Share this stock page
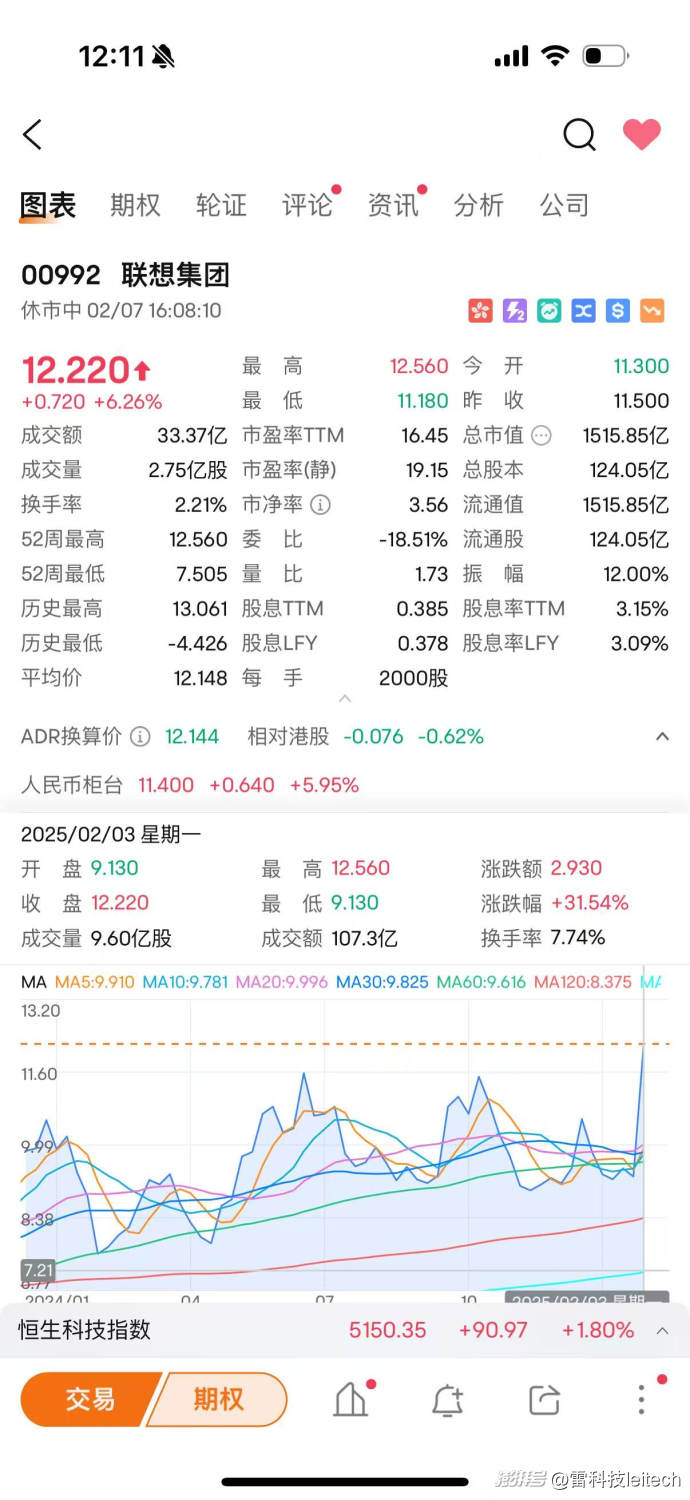The width and height of the screenshot is (690, 1500). [544, 1400]
